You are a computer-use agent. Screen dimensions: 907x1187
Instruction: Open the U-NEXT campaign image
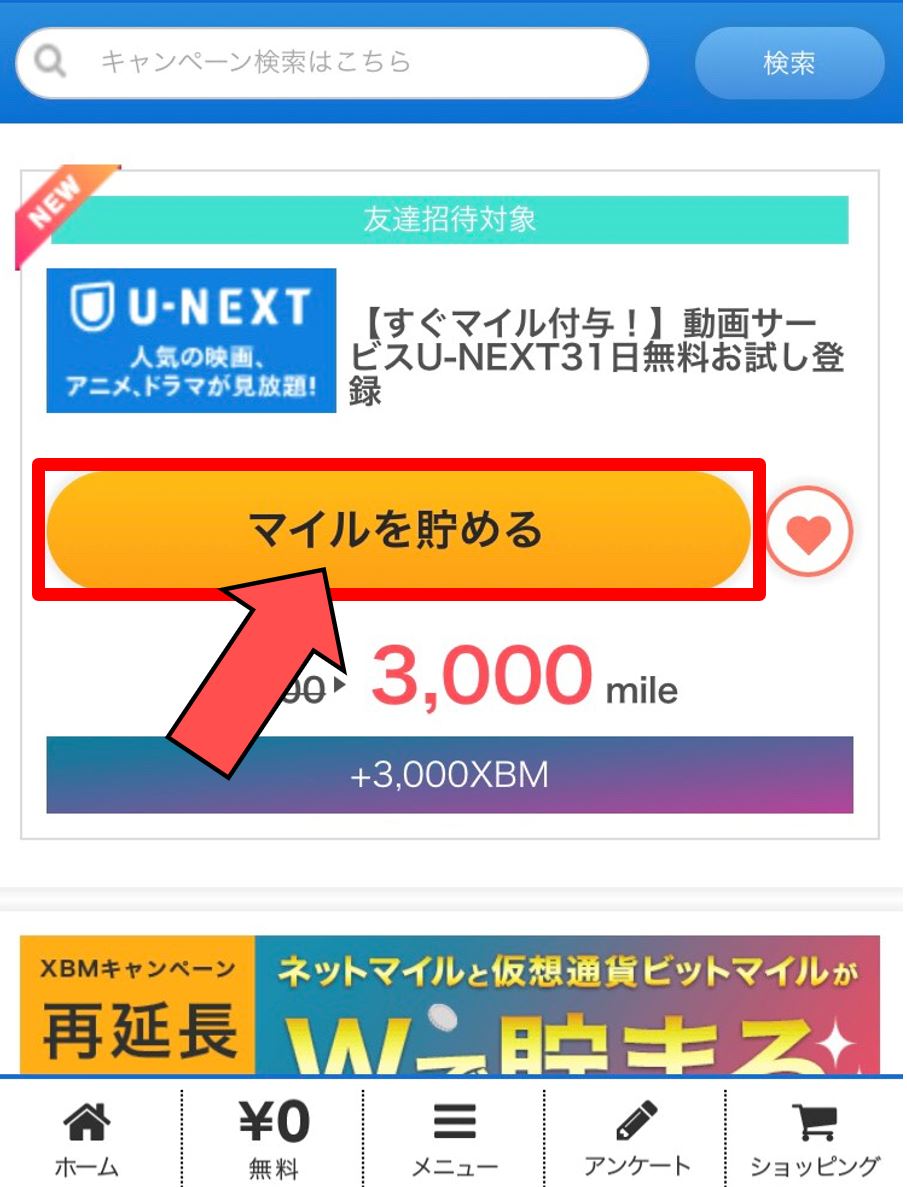click(191, 340)
